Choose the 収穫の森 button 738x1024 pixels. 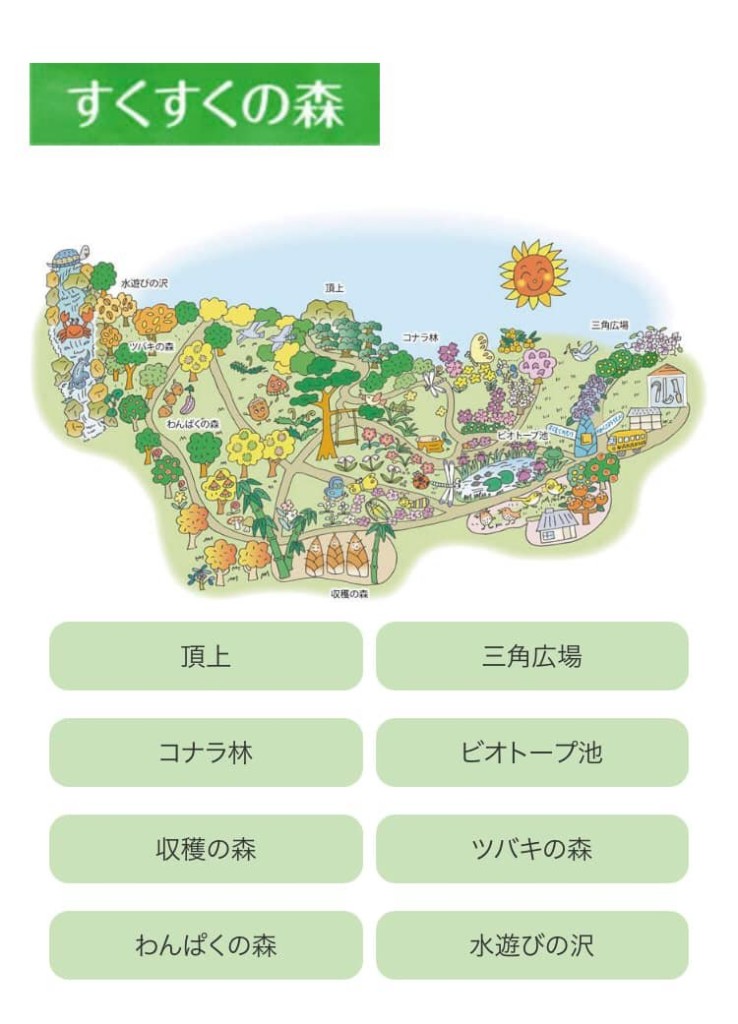(x=205, y=848)
